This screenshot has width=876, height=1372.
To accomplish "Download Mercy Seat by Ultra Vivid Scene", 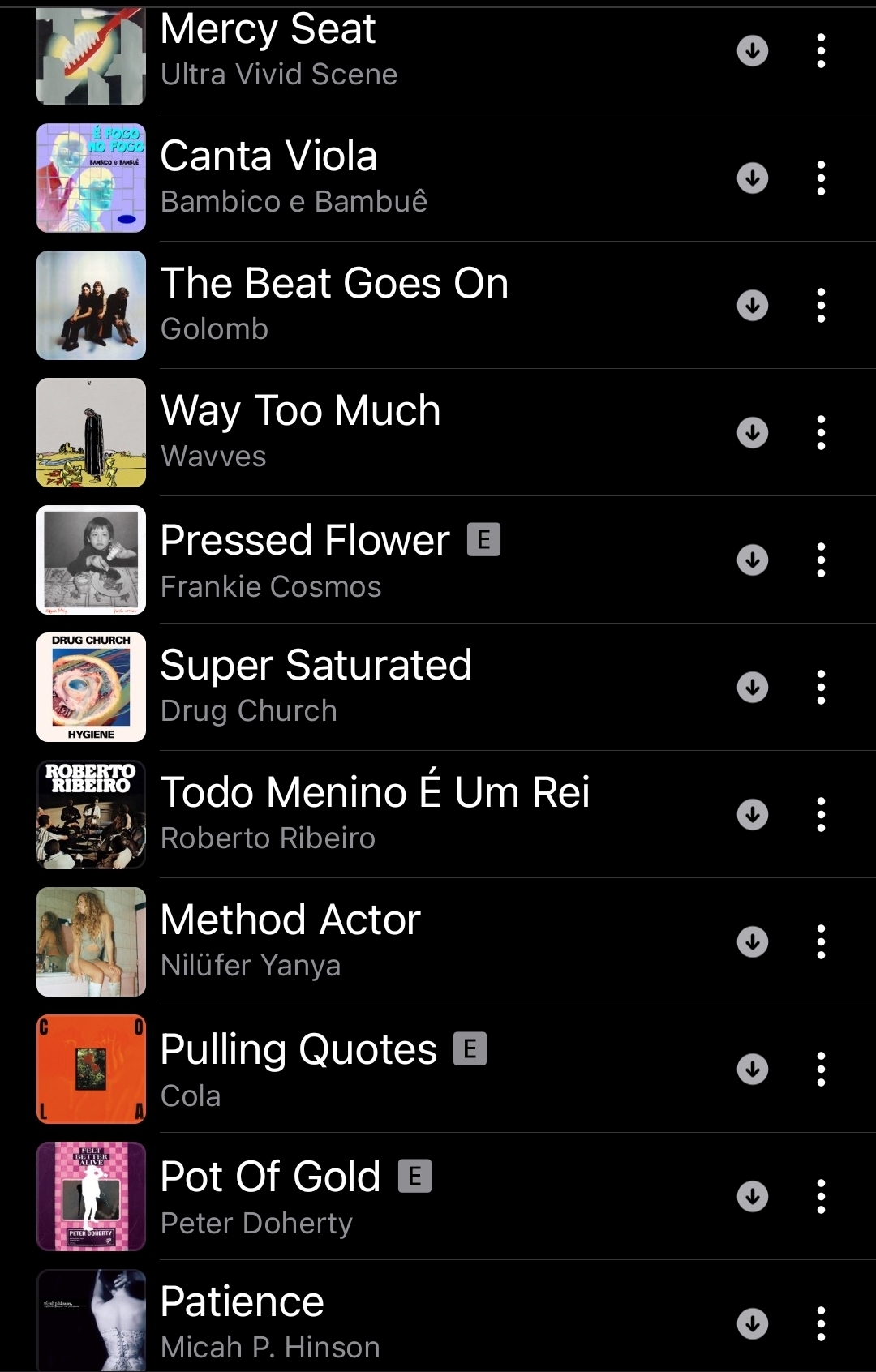I will [753, 51].
